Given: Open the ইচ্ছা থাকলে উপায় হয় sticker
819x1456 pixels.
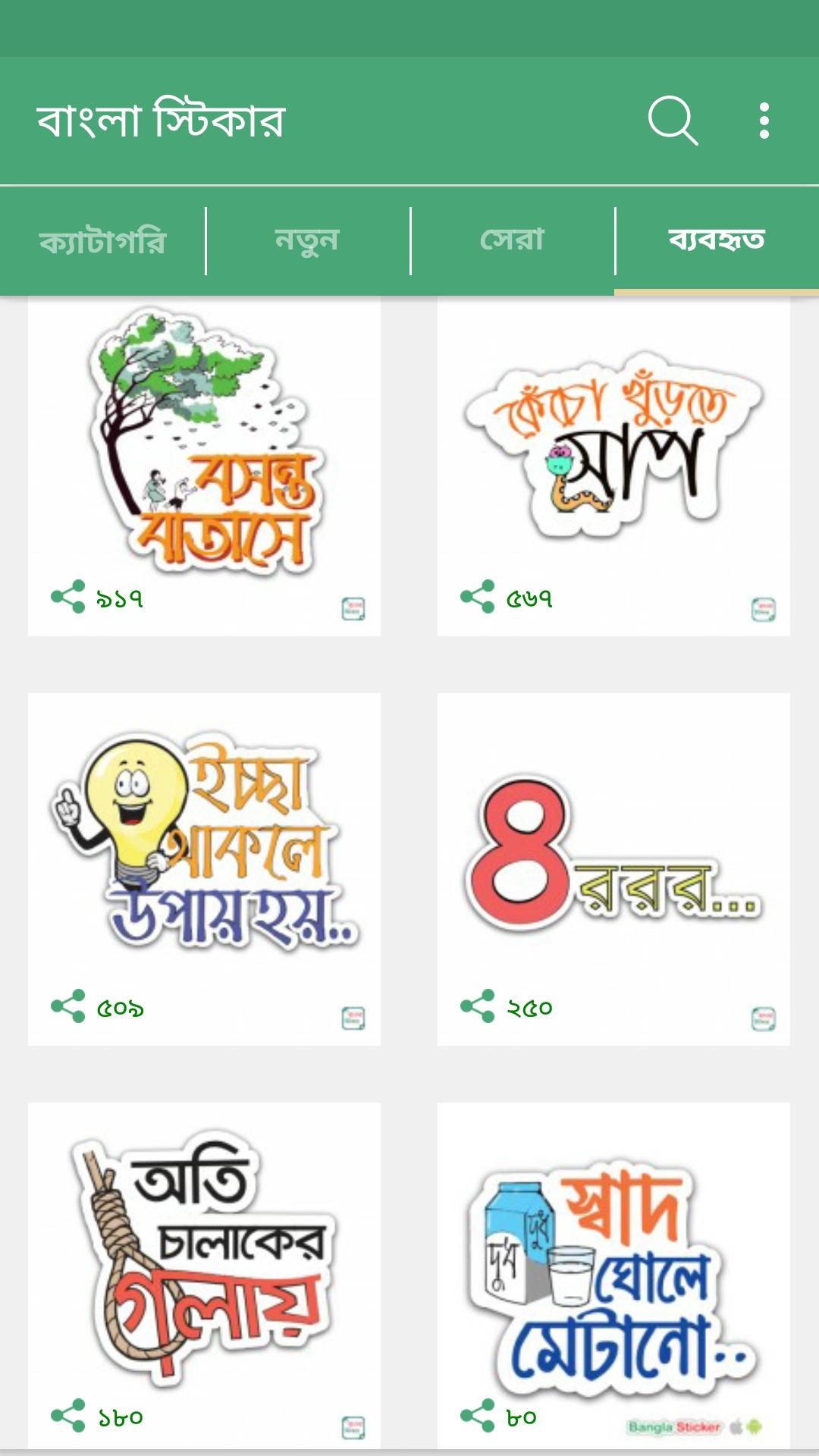Looking at the screenshot, I should tap(205, 842).
